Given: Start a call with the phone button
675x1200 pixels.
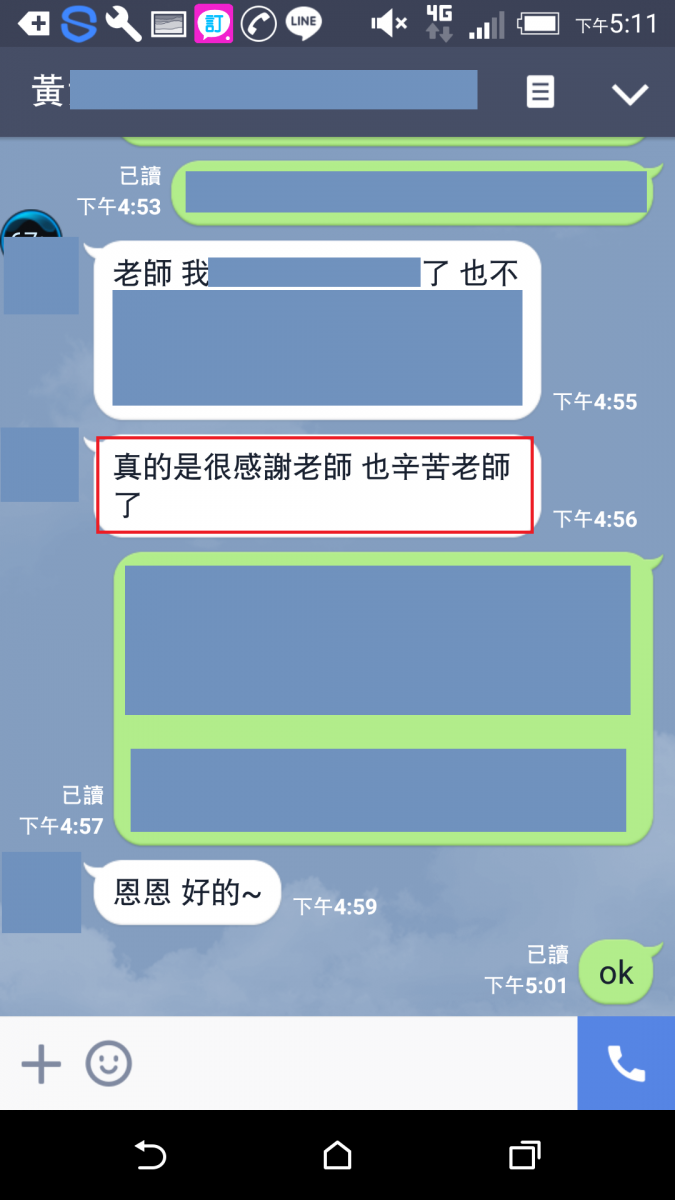Looking at the screenshot, I should pyautogui.click(x=626, y=1064).
